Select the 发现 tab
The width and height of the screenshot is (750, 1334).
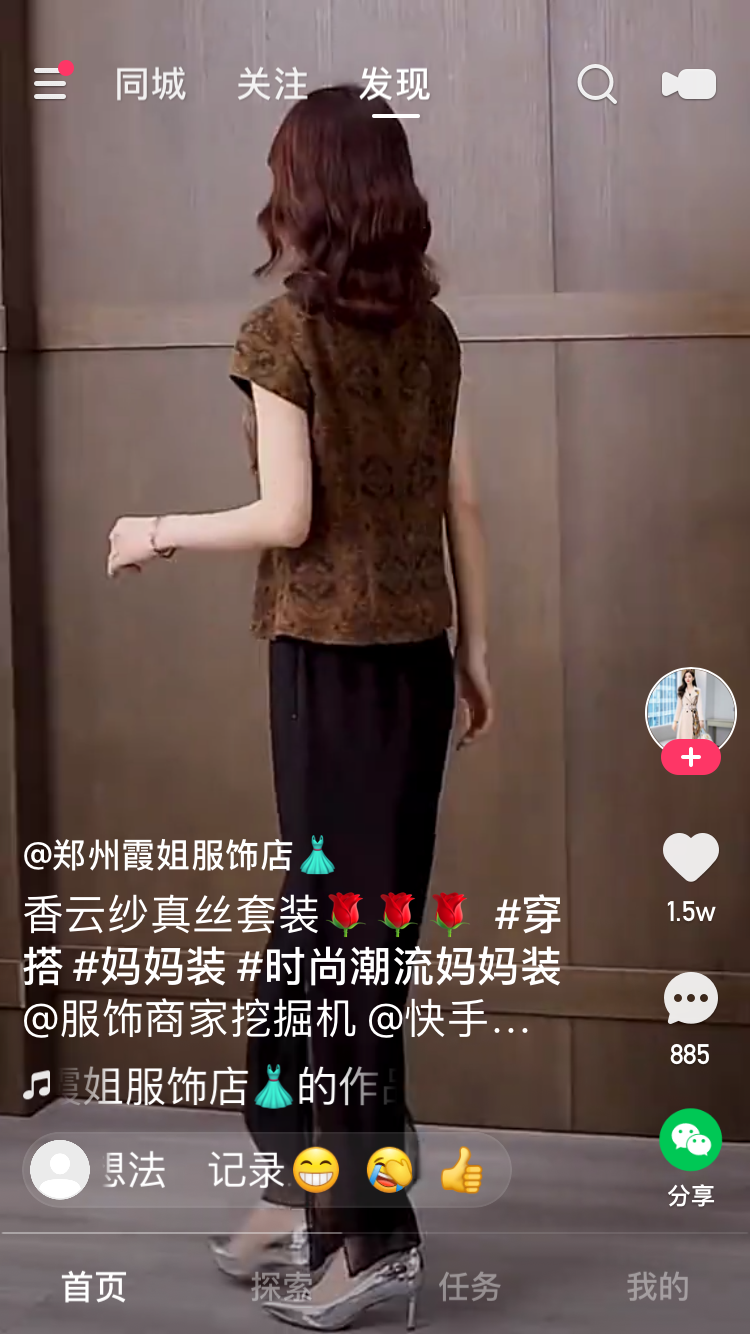[x=395, y=85]
